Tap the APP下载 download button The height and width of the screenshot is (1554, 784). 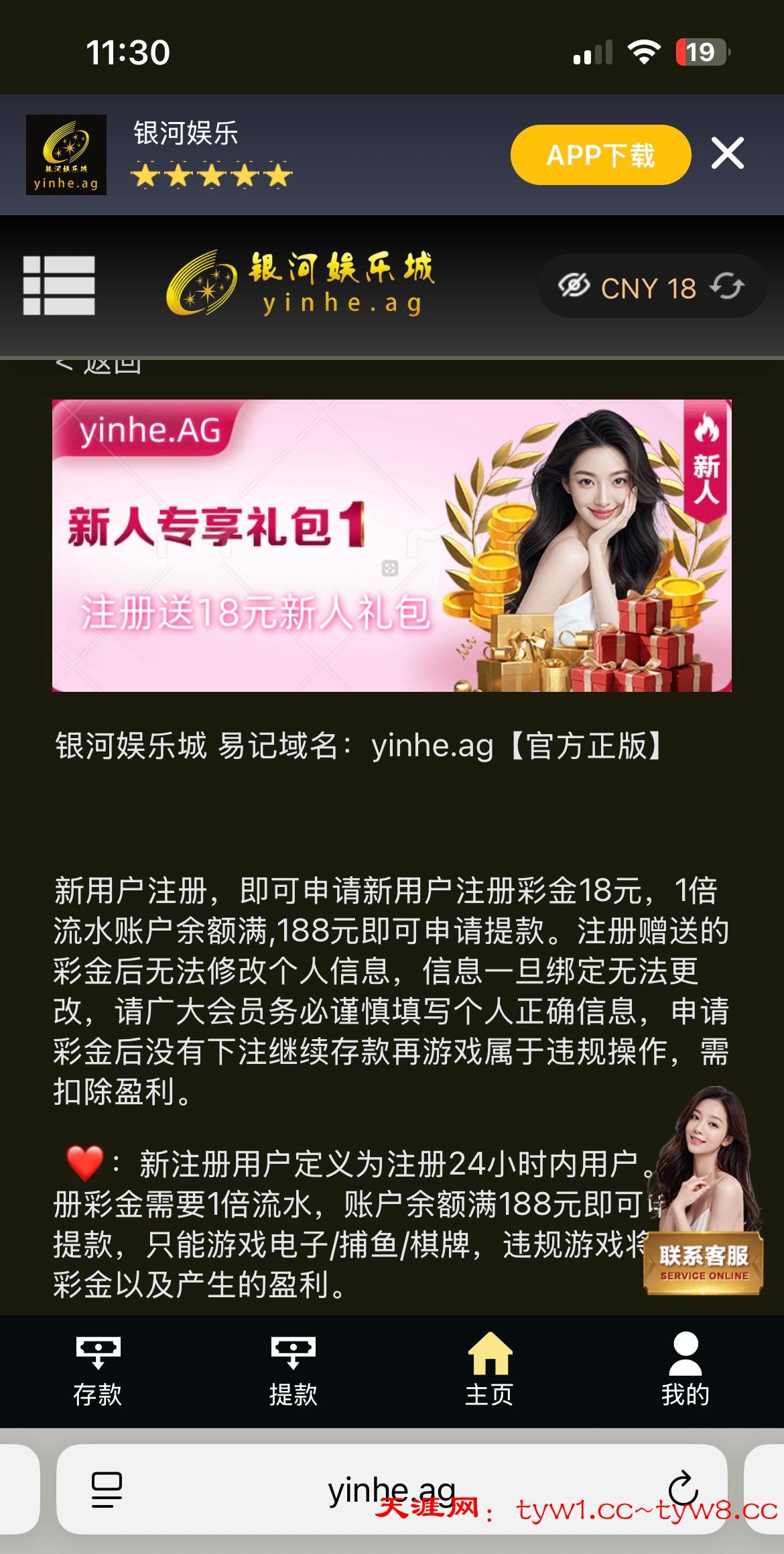(600, 155)
